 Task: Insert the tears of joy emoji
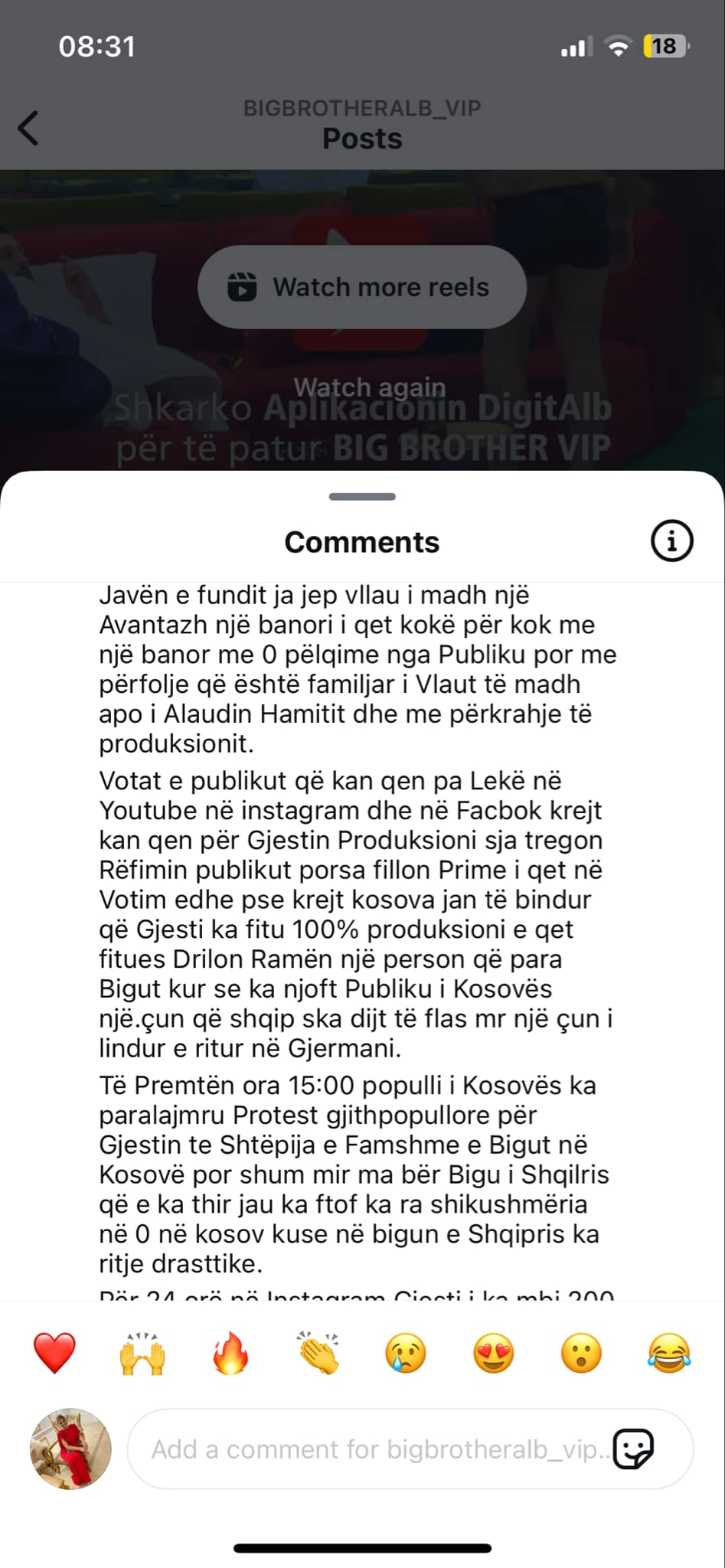(669, 1353)
